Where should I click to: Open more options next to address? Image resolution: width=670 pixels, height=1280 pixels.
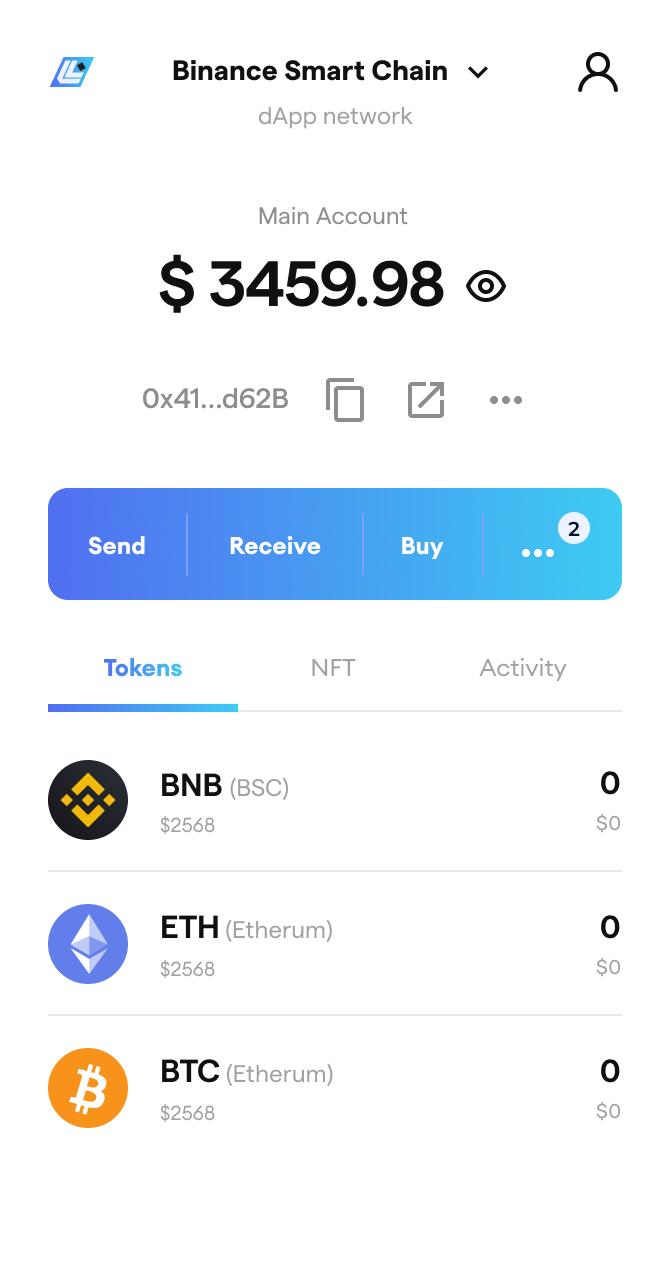[506, 400]
